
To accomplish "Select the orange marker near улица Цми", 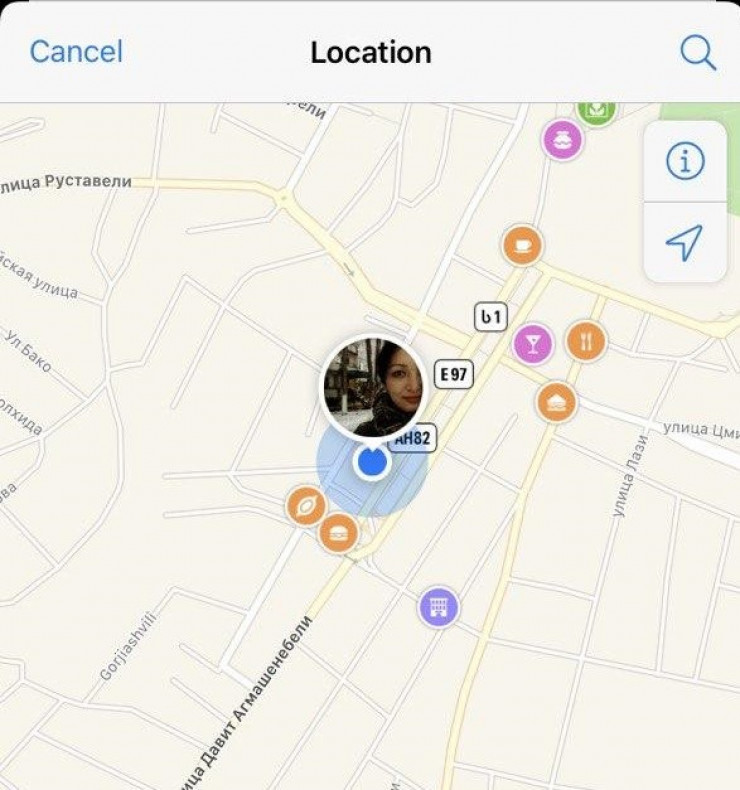I will 556,401.
